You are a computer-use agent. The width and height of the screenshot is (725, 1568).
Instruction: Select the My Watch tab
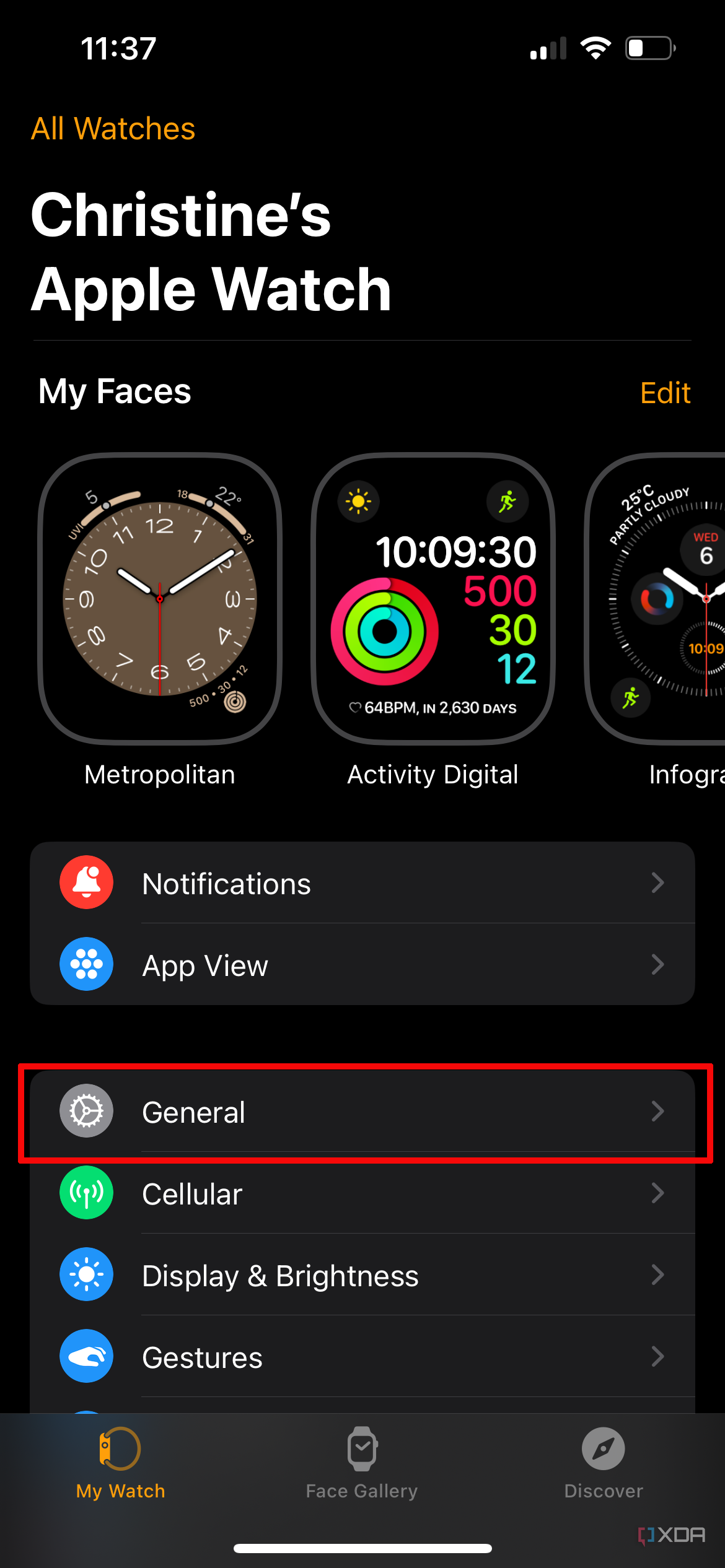click(x=120, y=1464)
